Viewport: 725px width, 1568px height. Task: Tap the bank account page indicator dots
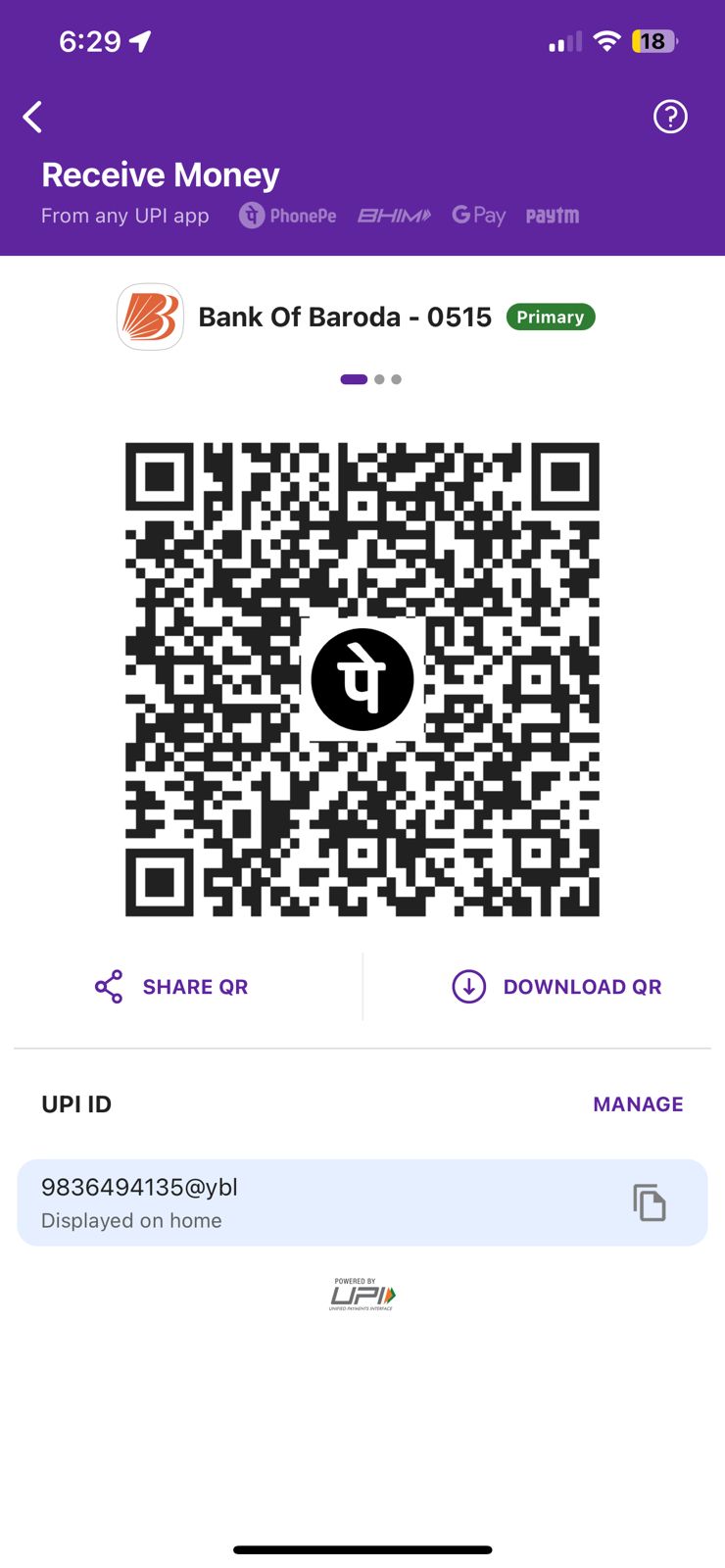pyautogui.click(x=370, y=379)
